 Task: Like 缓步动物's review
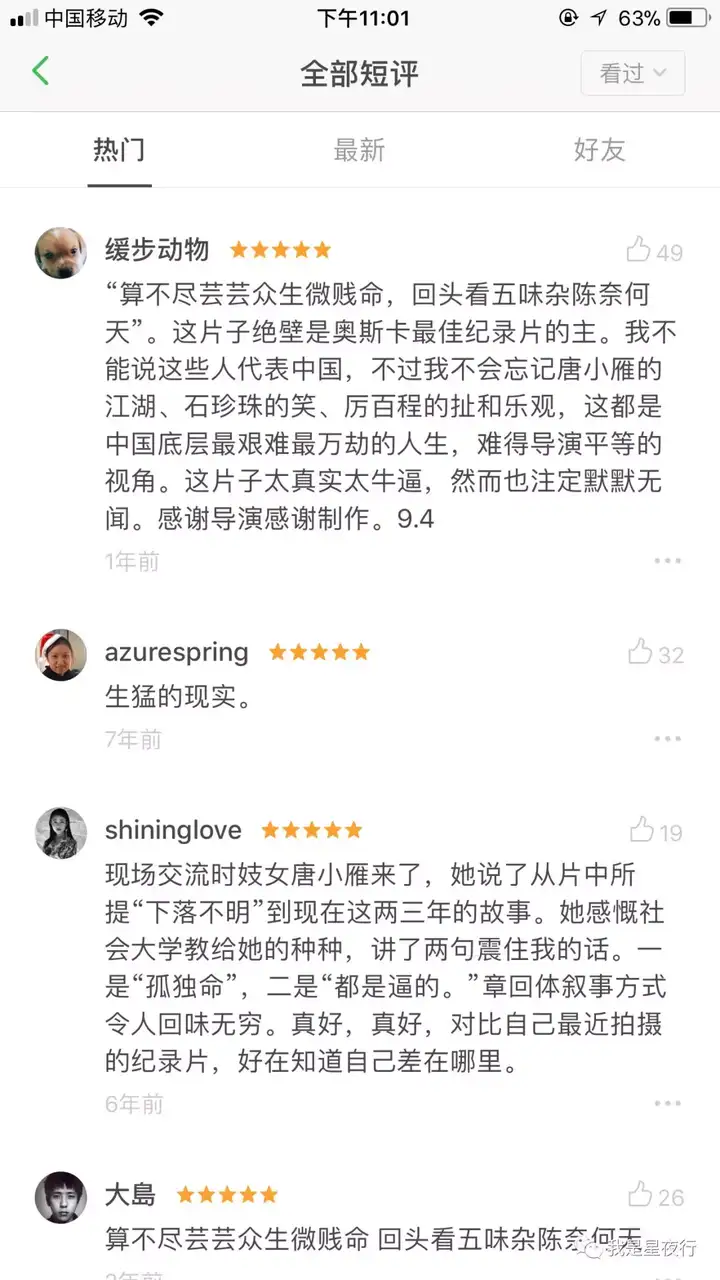[655, 251]
